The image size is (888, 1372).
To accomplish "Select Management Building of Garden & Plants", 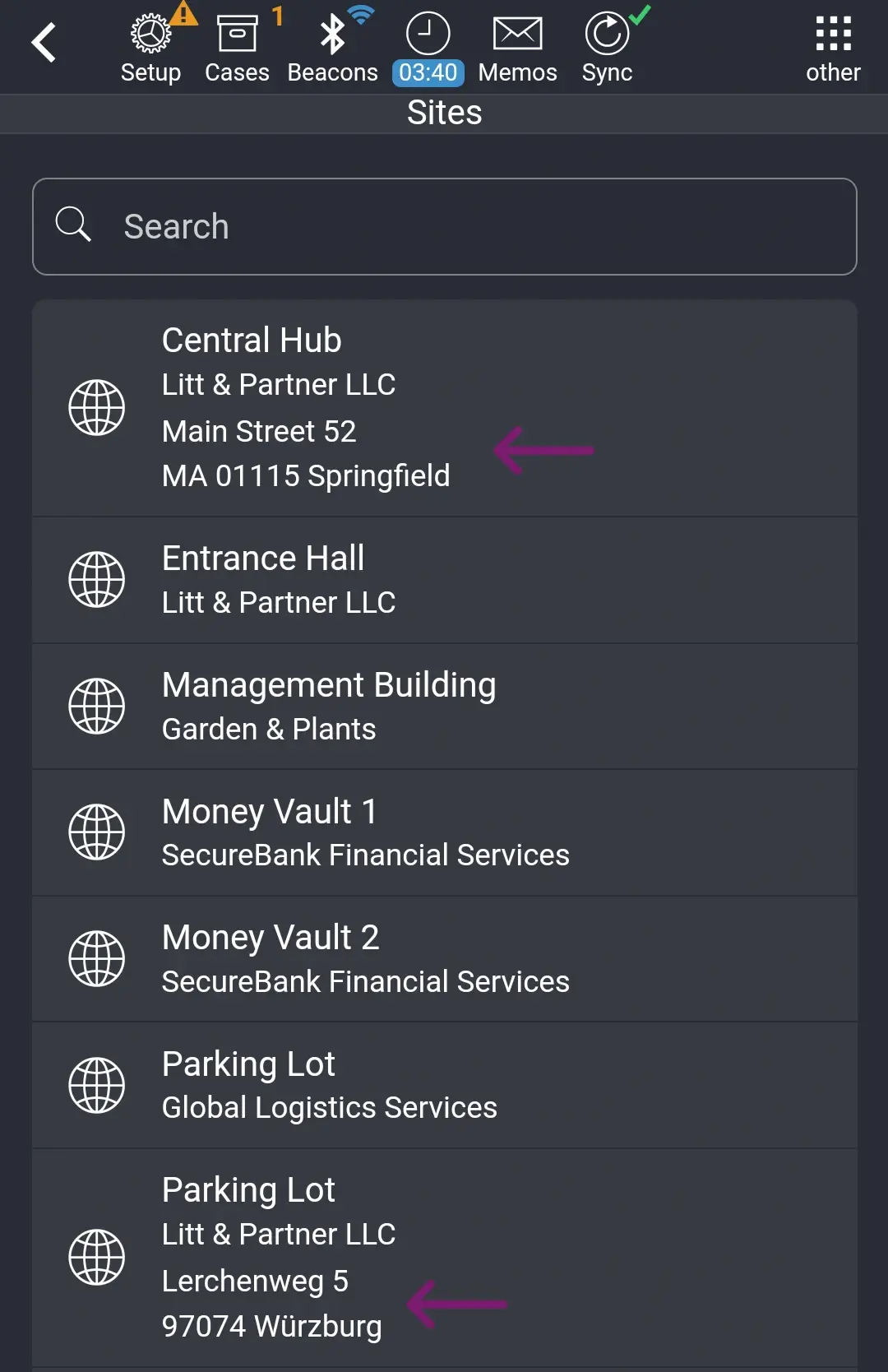I will [444, 705].
